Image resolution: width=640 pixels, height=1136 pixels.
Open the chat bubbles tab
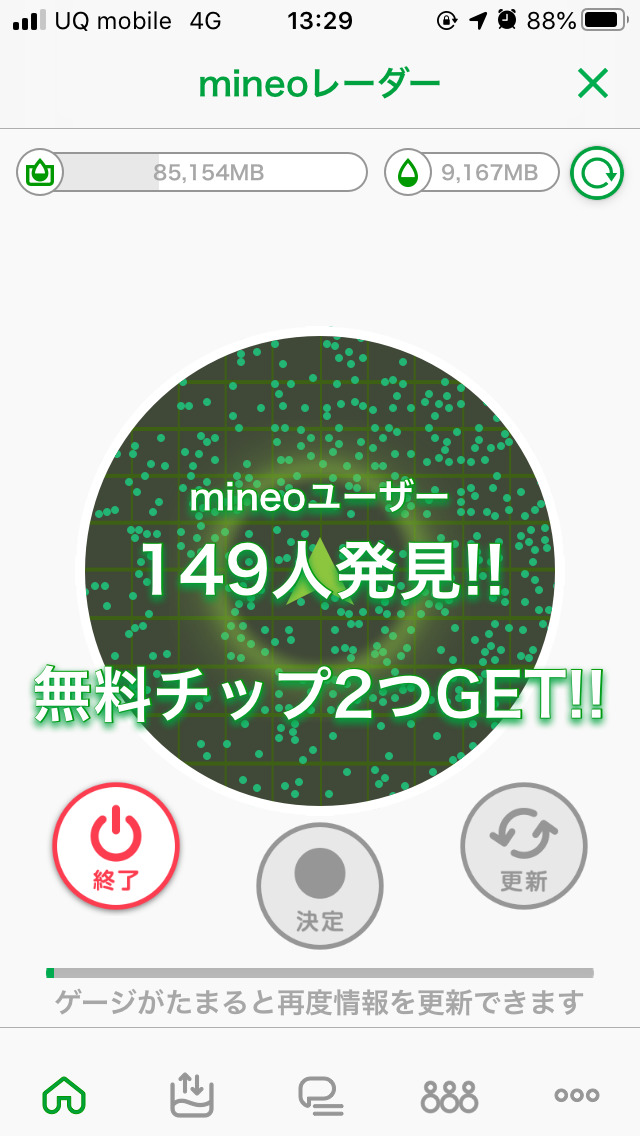click(x=320, y=1095)
